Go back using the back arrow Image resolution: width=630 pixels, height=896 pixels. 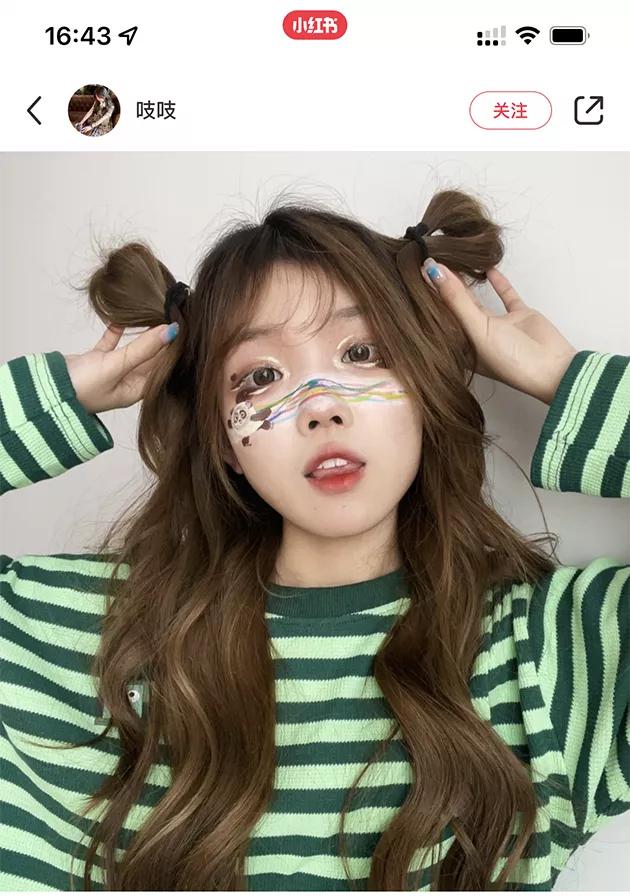pos(35,110)
